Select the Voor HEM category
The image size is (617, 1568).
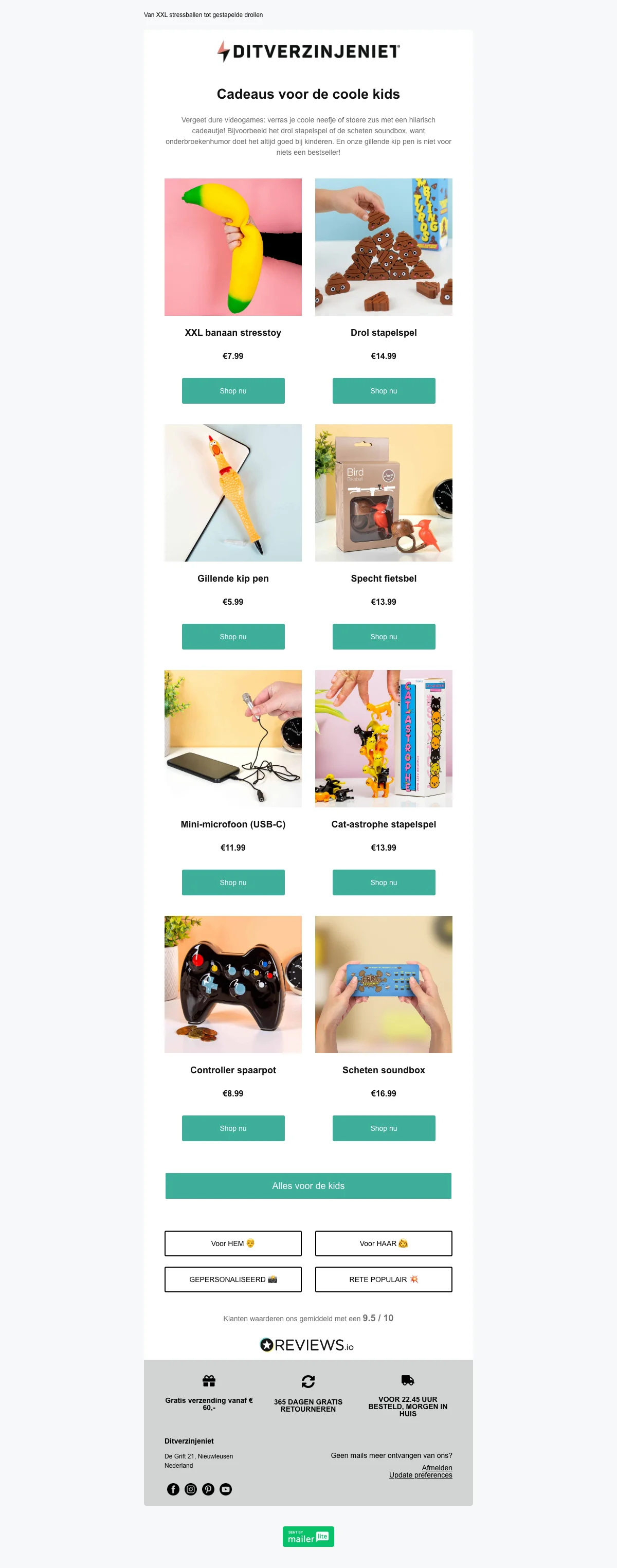pyautogui.click(x=233, y=1243)
